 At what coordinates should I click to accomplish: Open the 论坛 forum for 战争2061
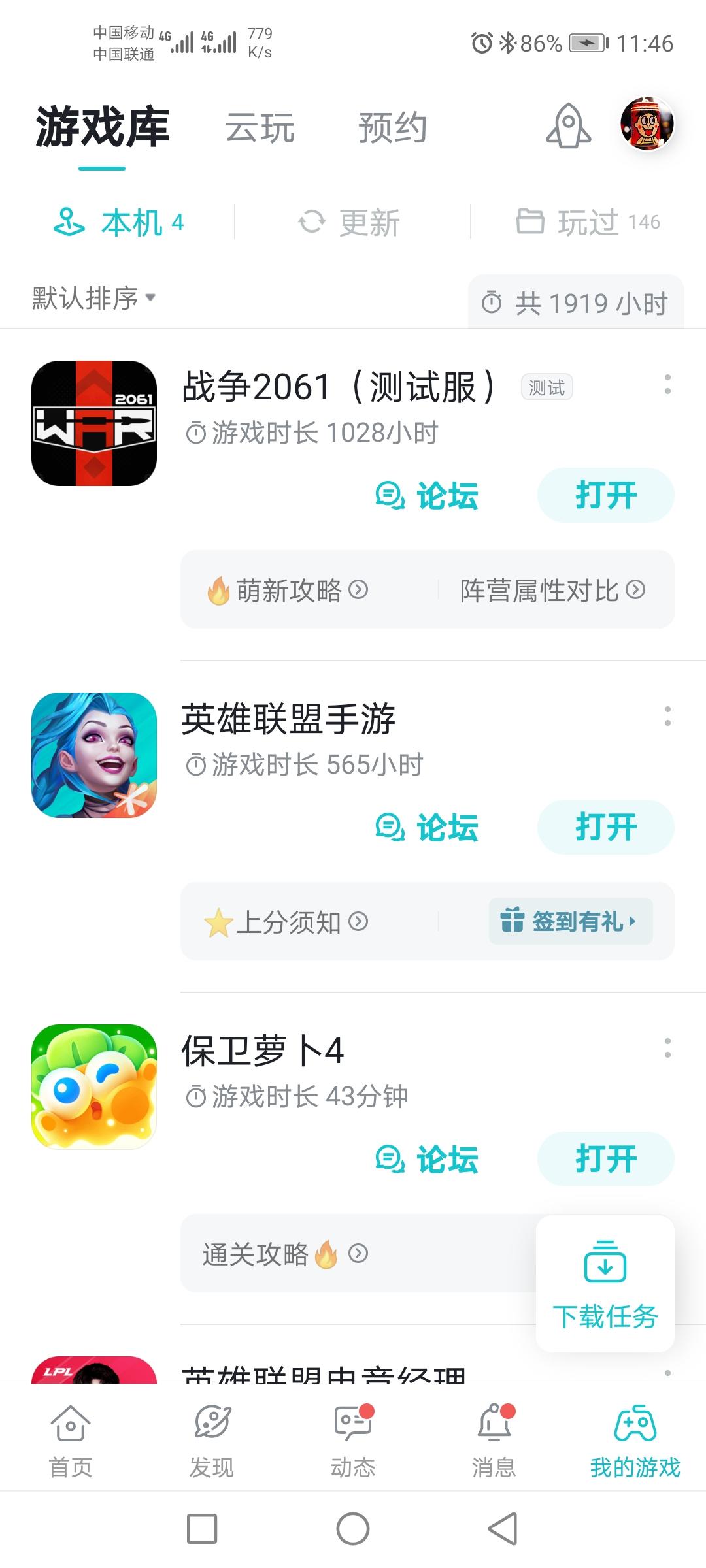click(427, 496)
